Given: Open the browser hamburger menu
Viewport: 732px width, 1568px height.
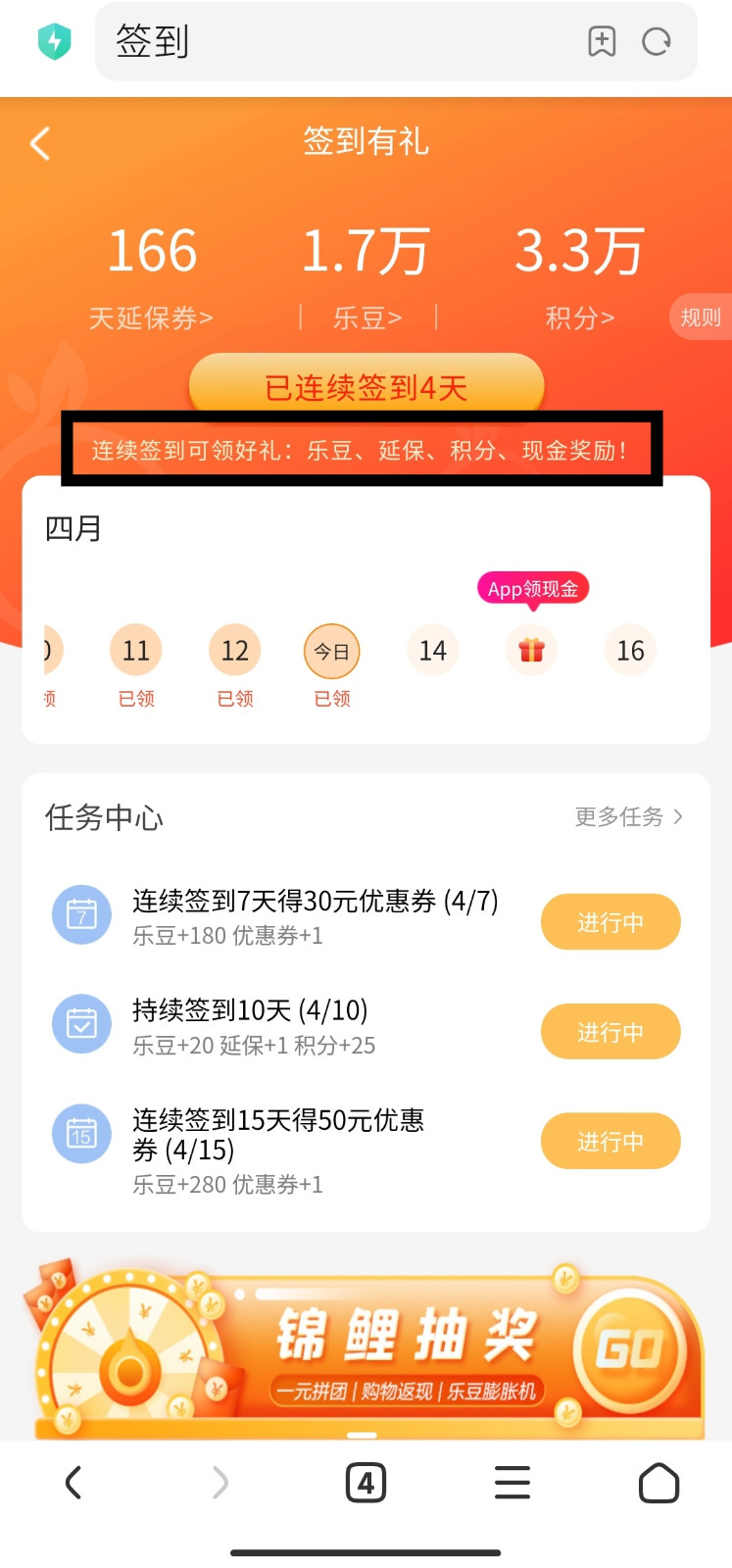Looking at the screenshot, I should 512,1483.
